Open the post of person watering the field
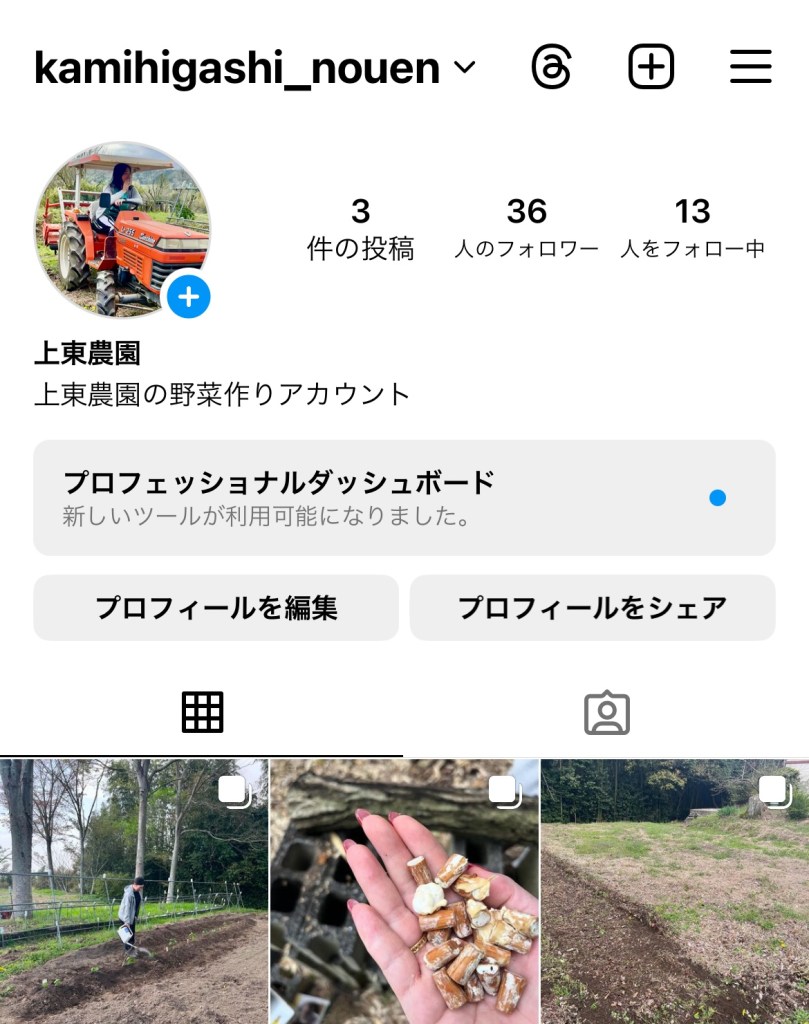Image resolution: width=809 pixels, height=1024 pixels. (134, 891)
